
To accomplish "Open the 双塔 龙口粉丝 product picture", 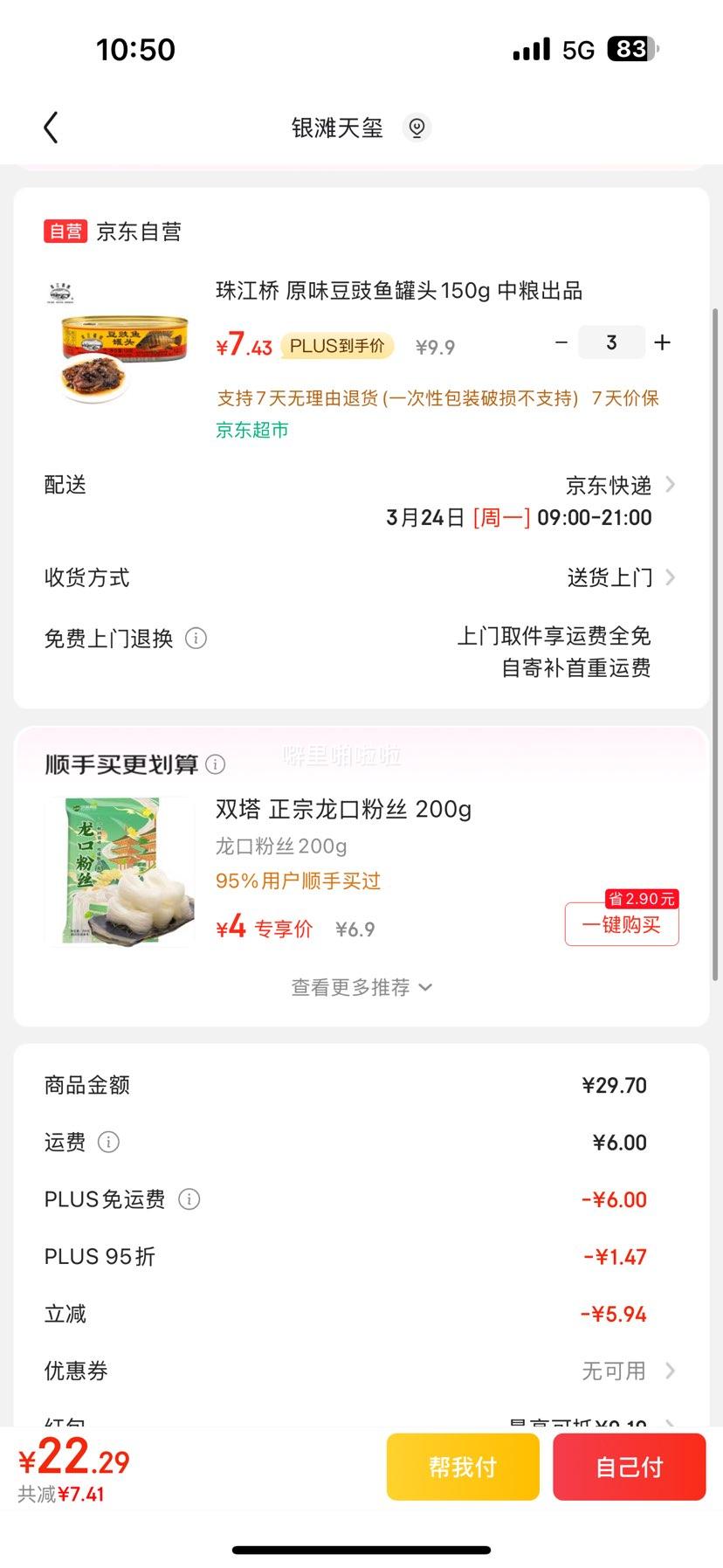I will 120,871.
